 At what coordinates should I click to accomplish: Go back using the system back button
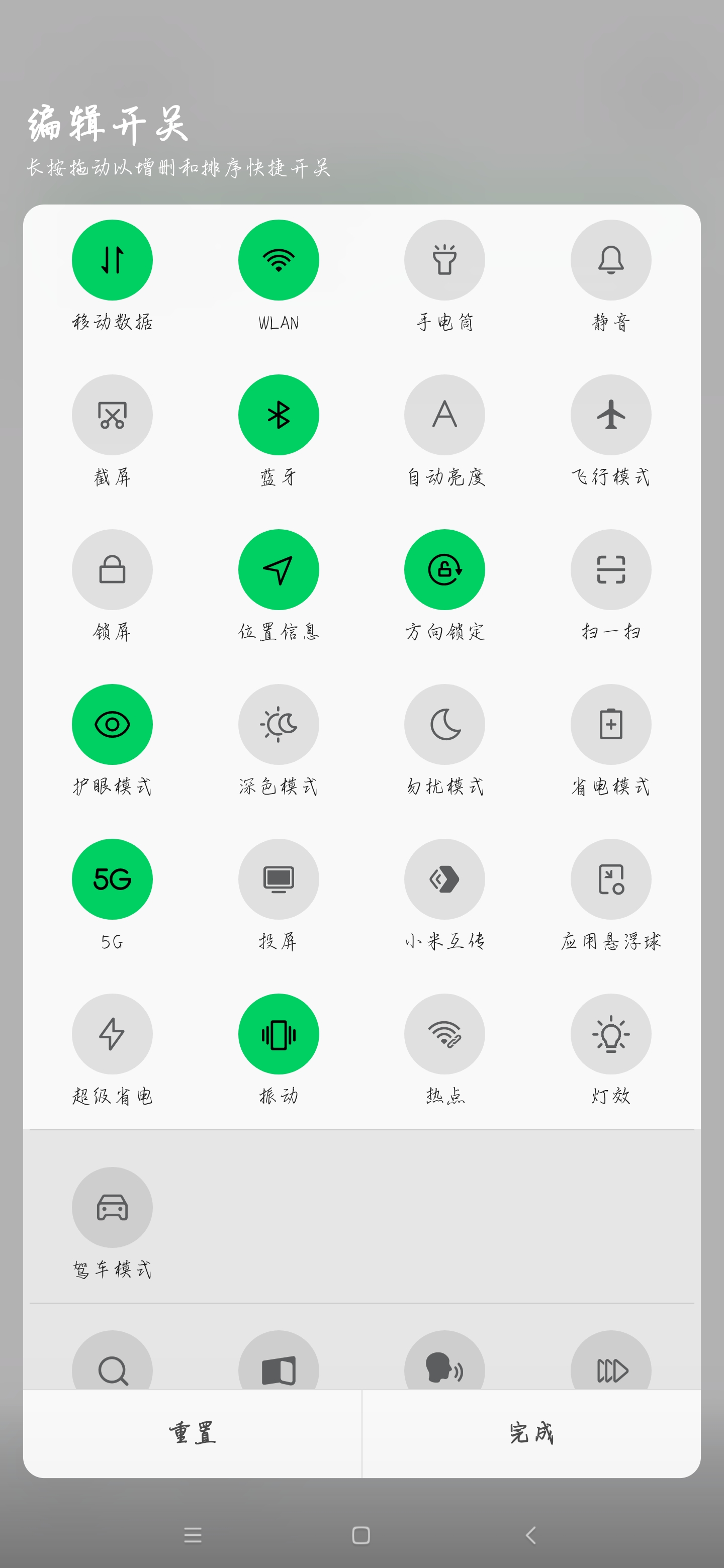click(x=531, y=1535)
